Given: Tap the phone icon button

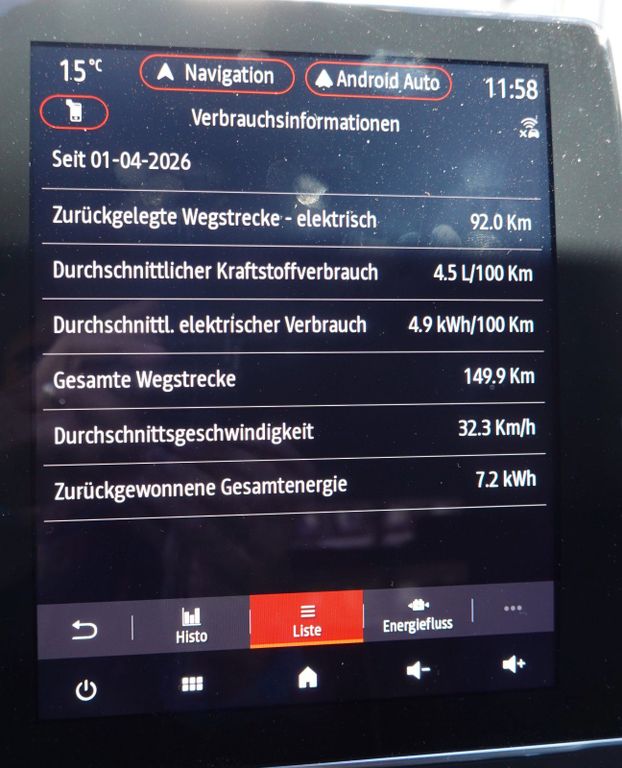Looking at the screenshot, I should coord(75,113).
